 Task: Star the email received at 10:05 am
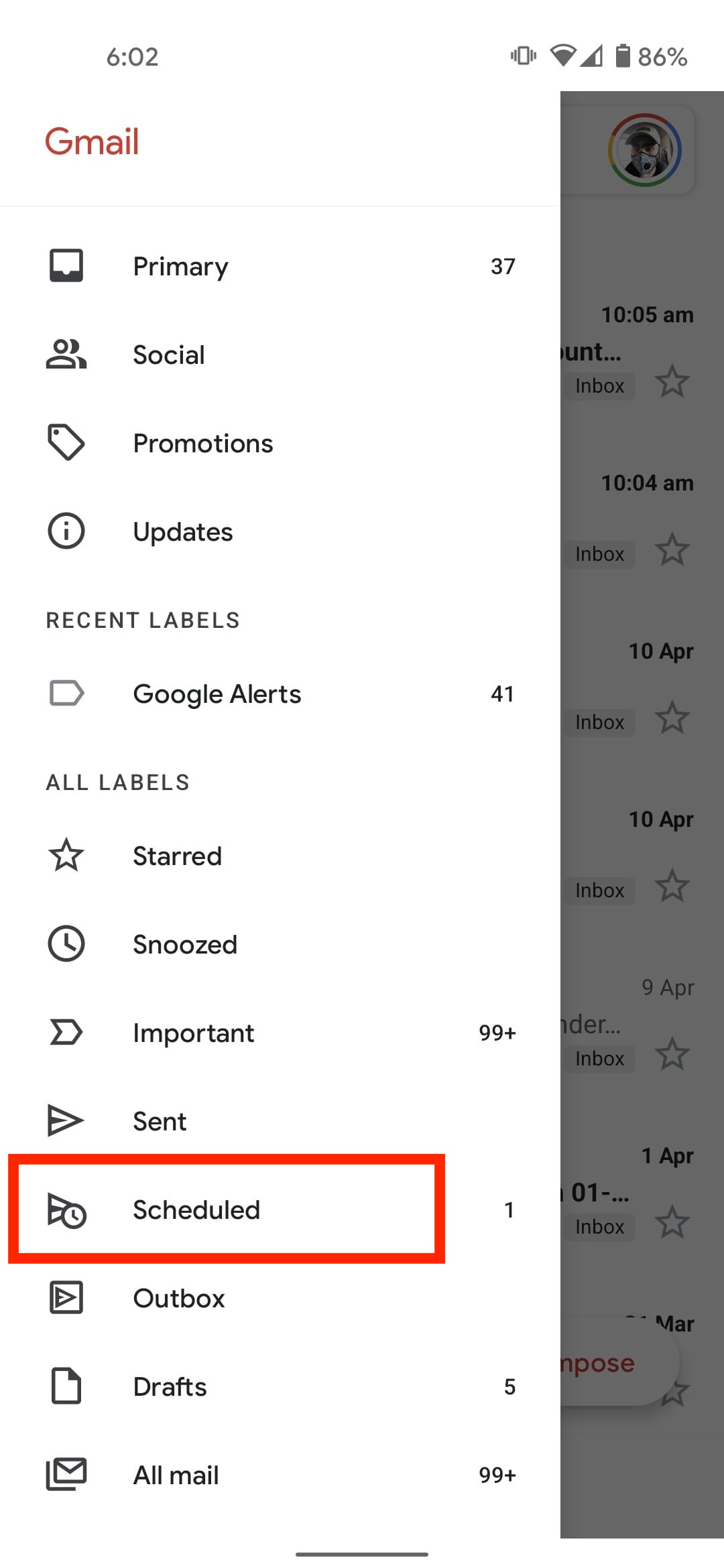pos(671,383)
